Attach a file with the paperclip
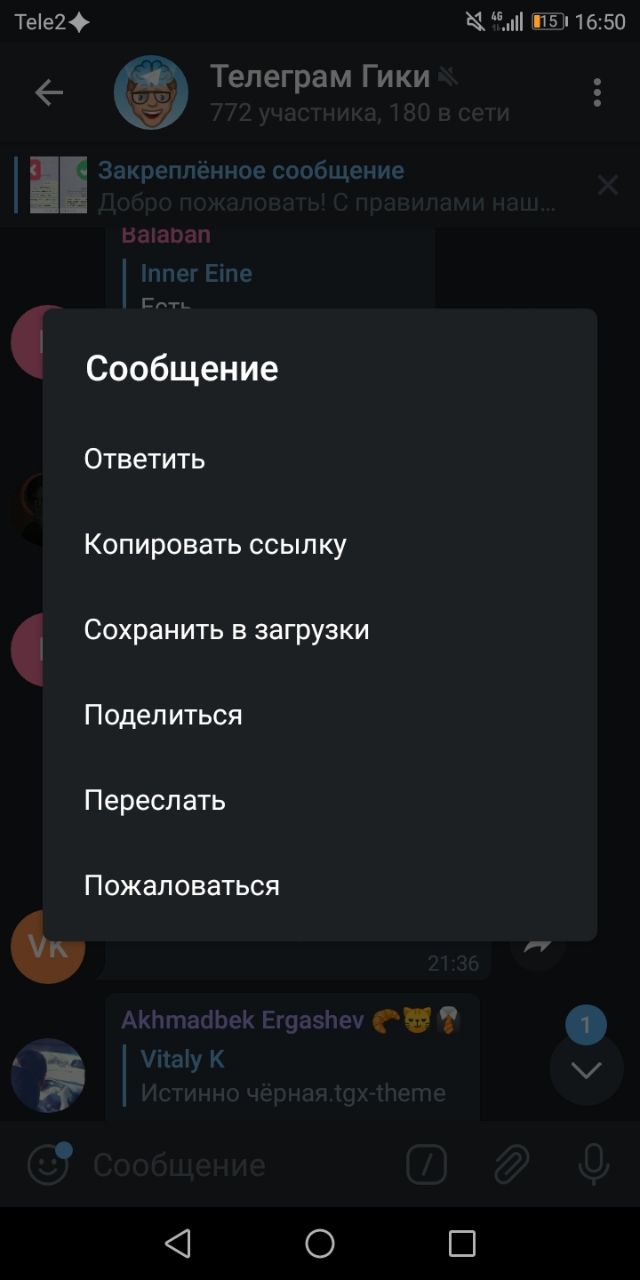 511,1164
